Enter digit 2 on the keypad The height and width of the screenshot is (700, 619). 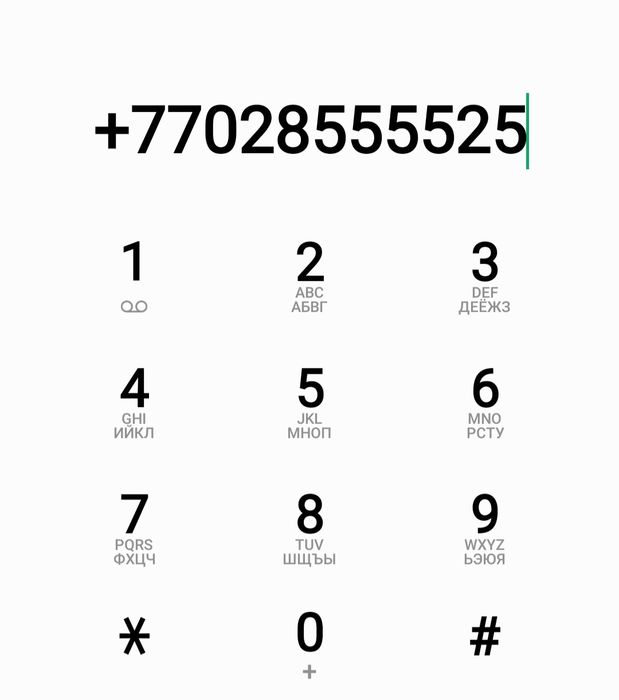[310, 275]
